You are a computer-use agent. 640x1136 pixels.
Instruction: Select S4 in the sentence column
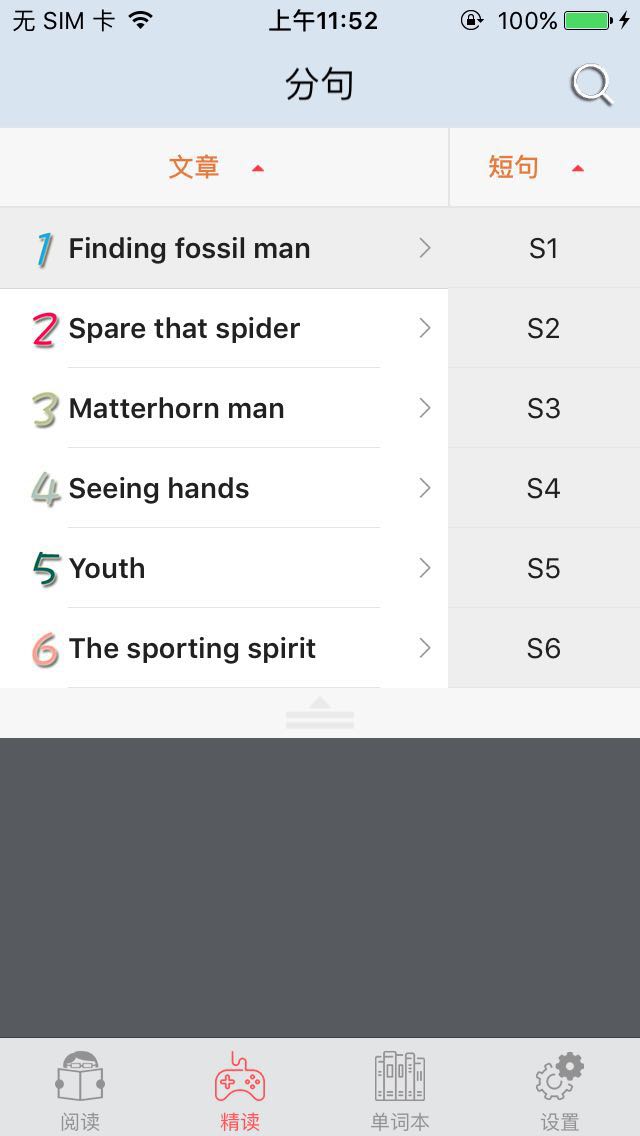[544, 488]
